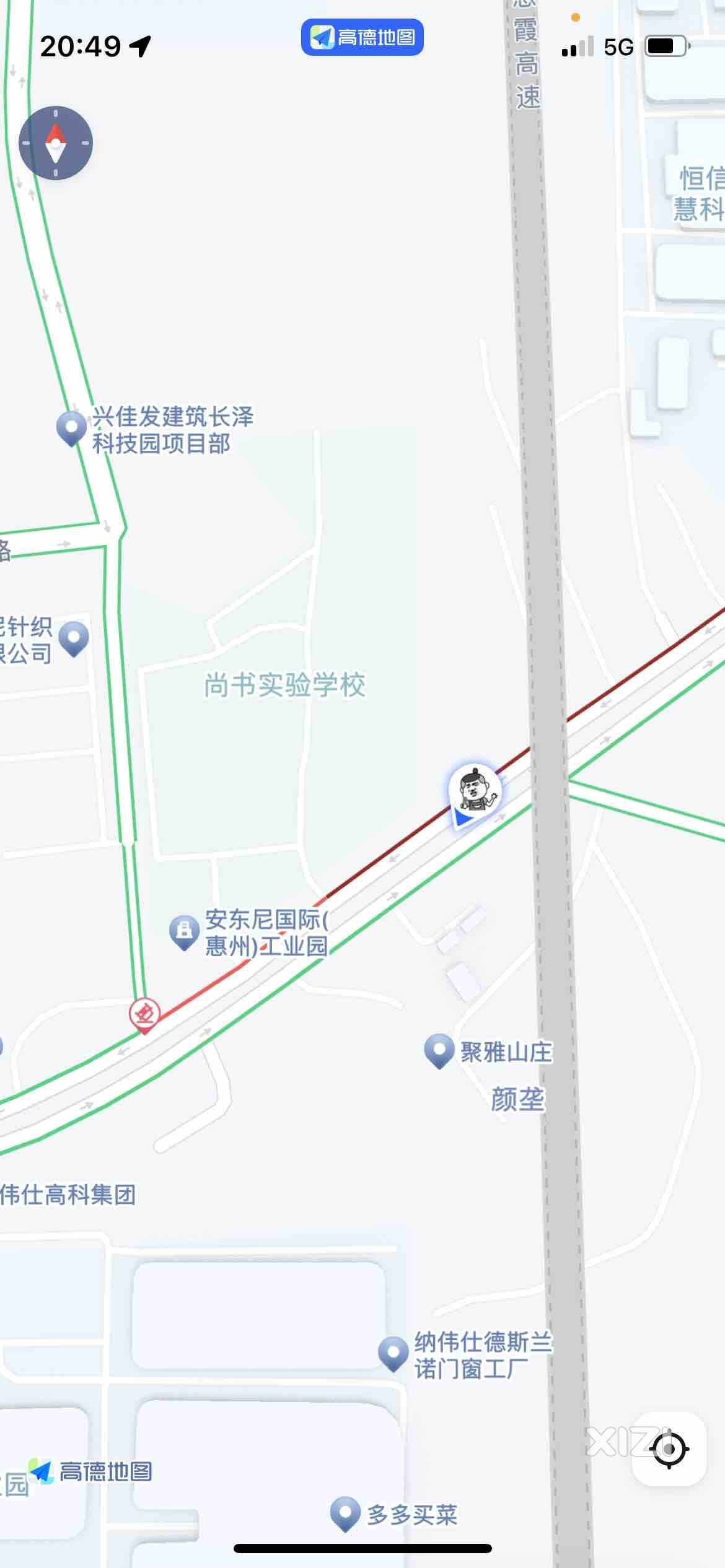Select the 安东尼国际(惠州)工业园 place marker
Image resolution: width=725 pixels, height=1568 pixels.
pyautogui.click(x=184, y=933)
